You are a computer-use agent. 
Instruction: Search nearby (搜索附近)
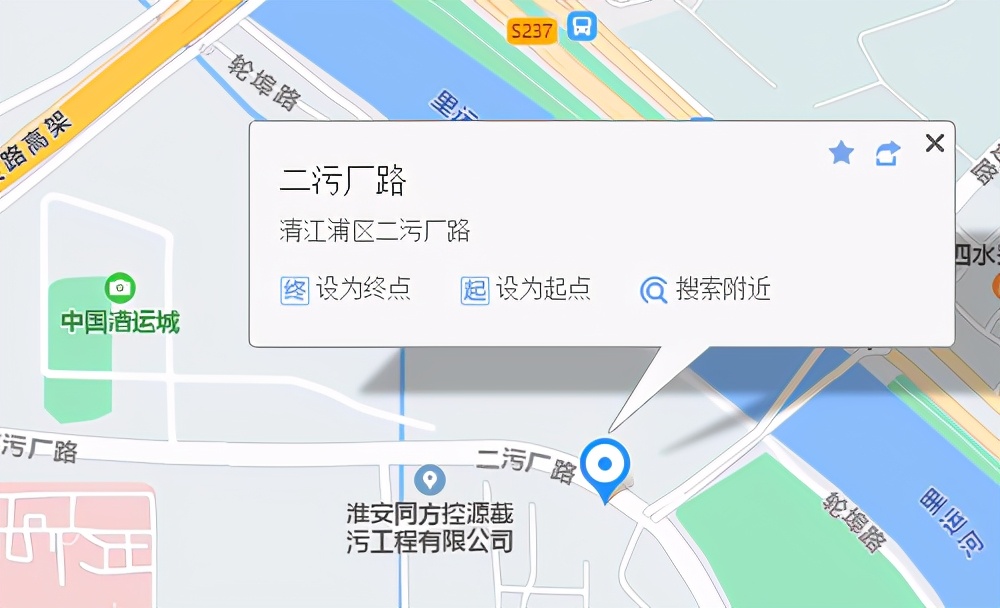(x=706, y=290)
